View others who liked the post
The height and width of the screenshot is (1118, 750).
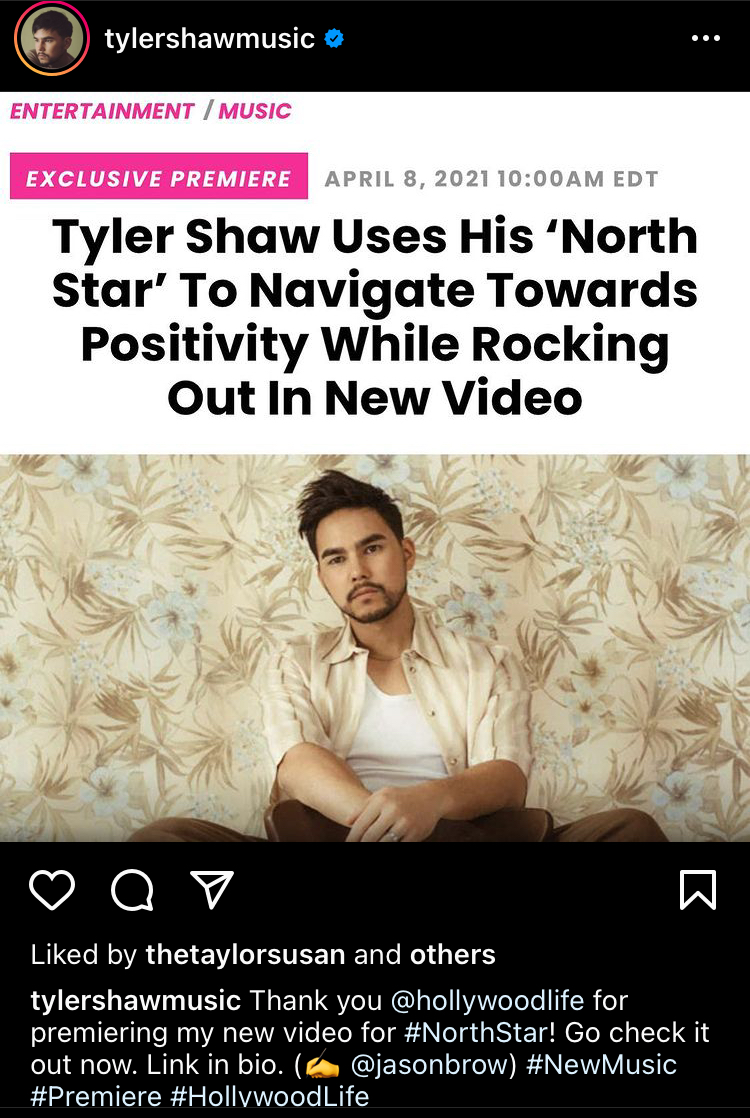click(x=452, y=954)
